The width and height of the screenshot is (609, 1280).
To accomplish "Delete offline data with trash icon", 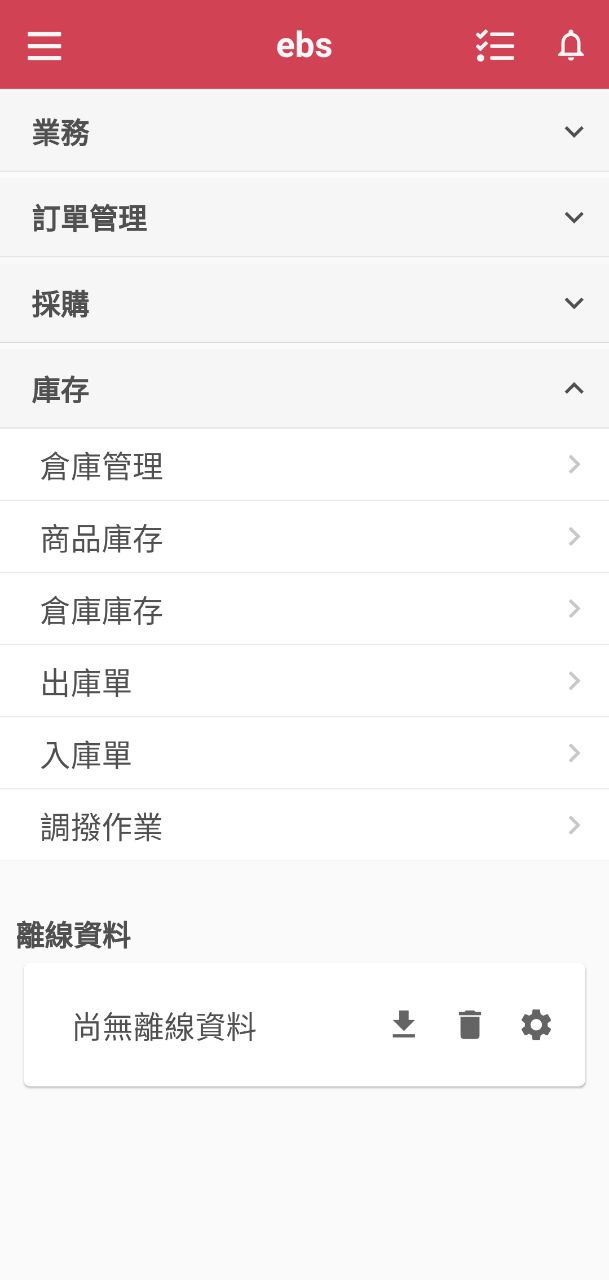I will tap(470, 1025).
